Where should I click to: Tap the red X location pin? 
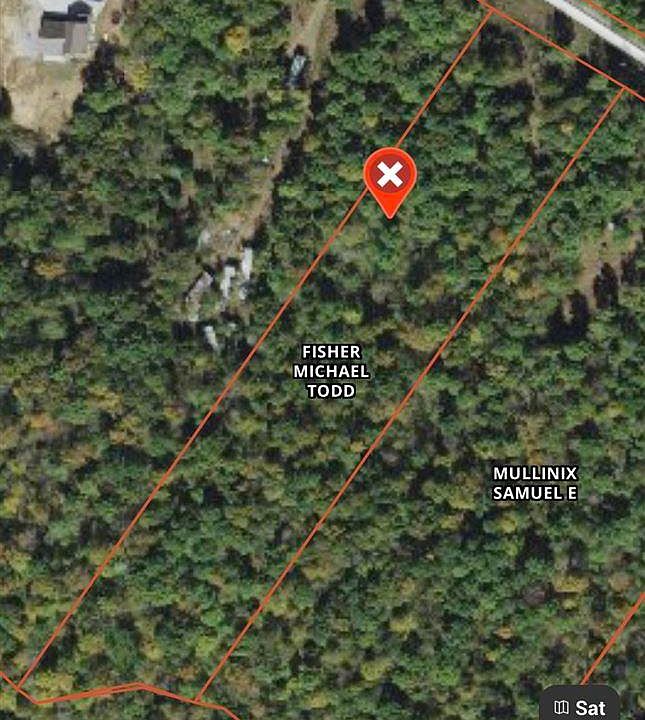click(x=390, y=178)
